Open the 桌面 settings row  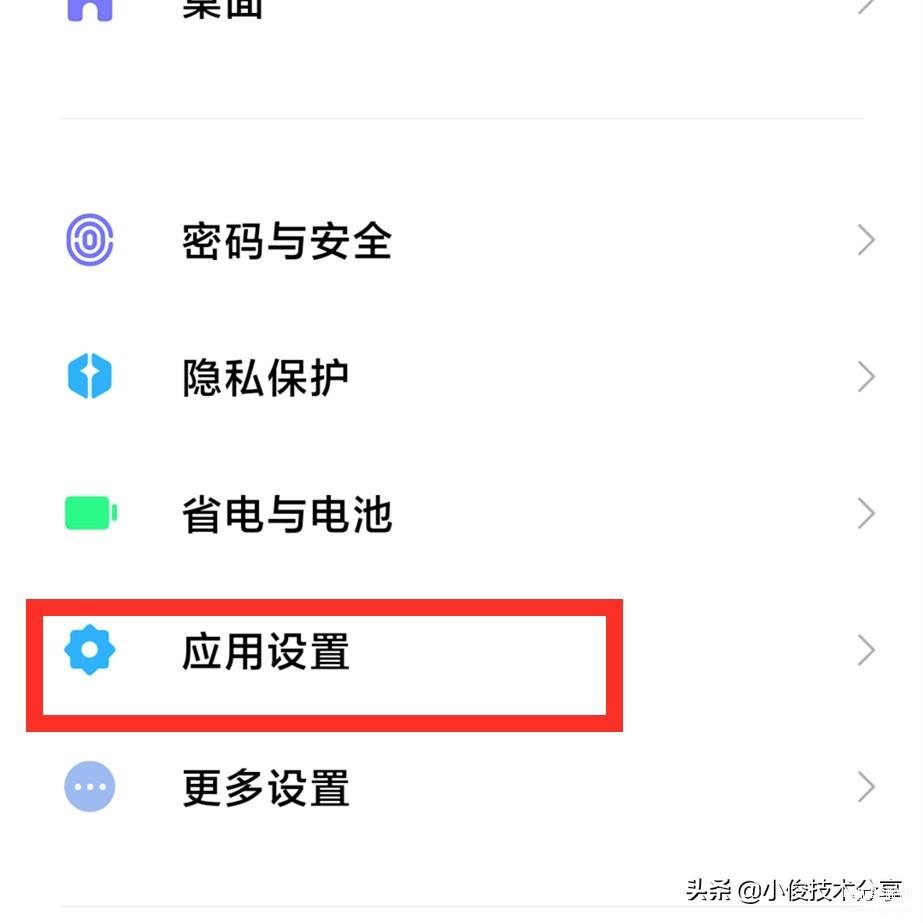pos(224,10)
